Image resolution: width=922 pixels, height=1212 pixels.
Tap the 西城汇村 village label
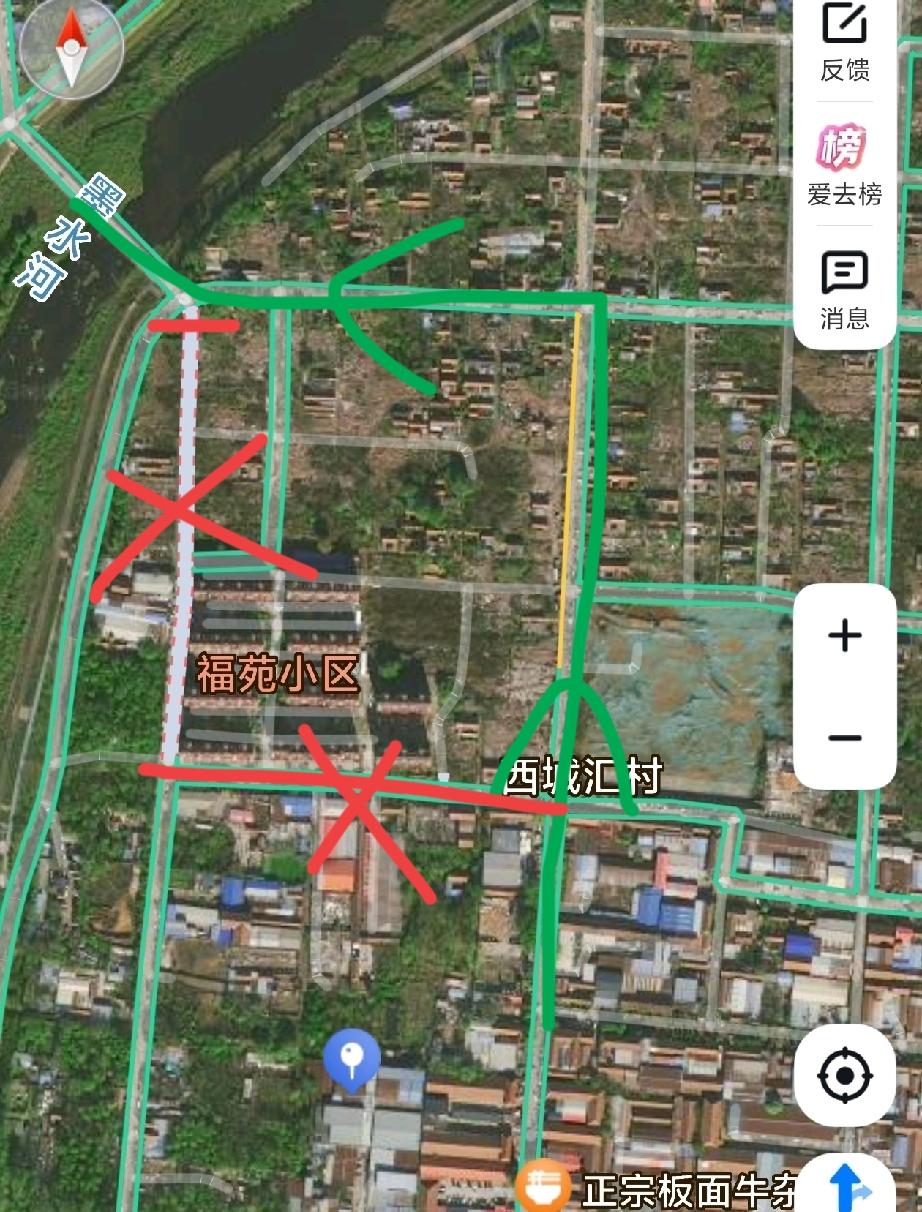(x=585, y=775)
